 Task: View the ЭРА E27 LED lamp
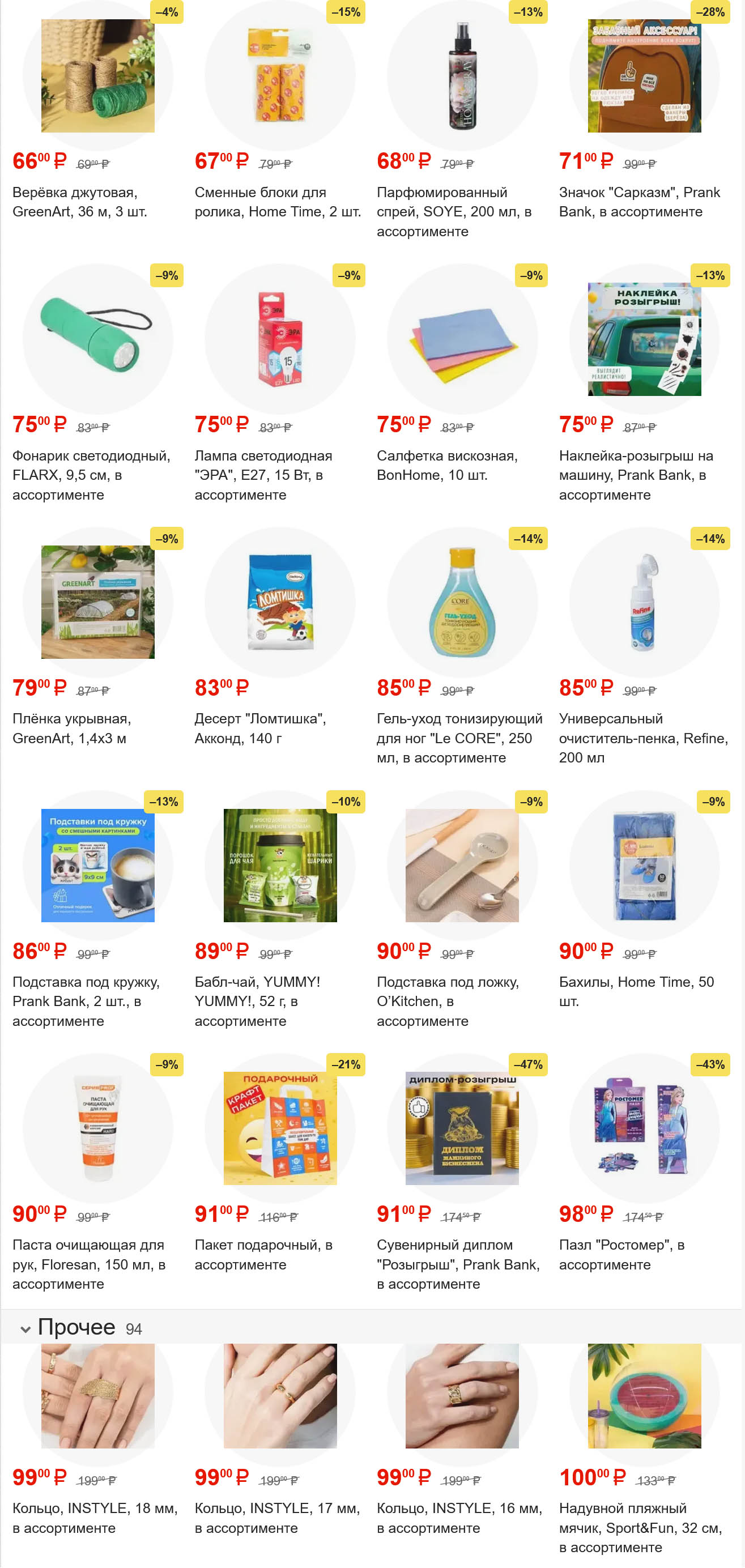click(279, 339)
